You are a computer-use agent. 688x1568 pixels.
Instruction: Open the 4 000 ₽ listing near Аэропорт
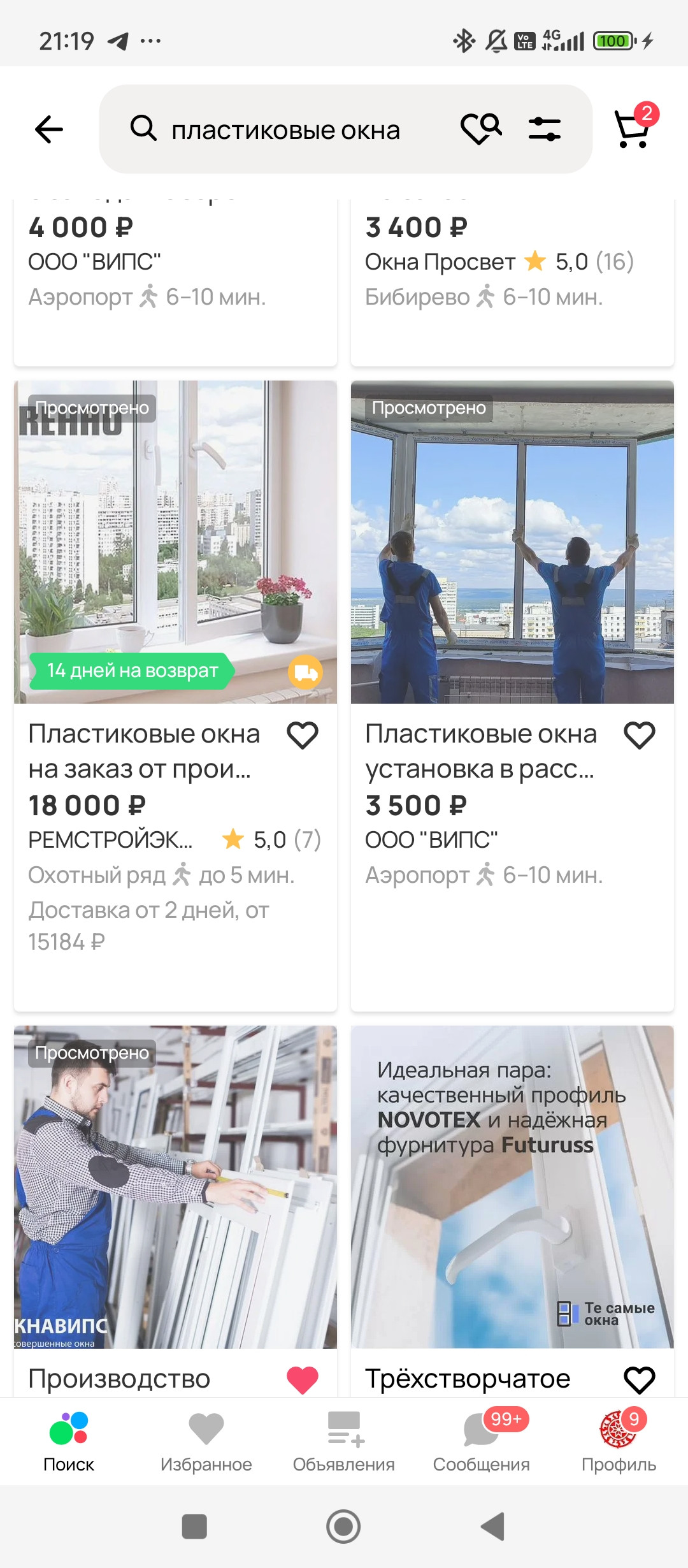(x=175, y=268)
